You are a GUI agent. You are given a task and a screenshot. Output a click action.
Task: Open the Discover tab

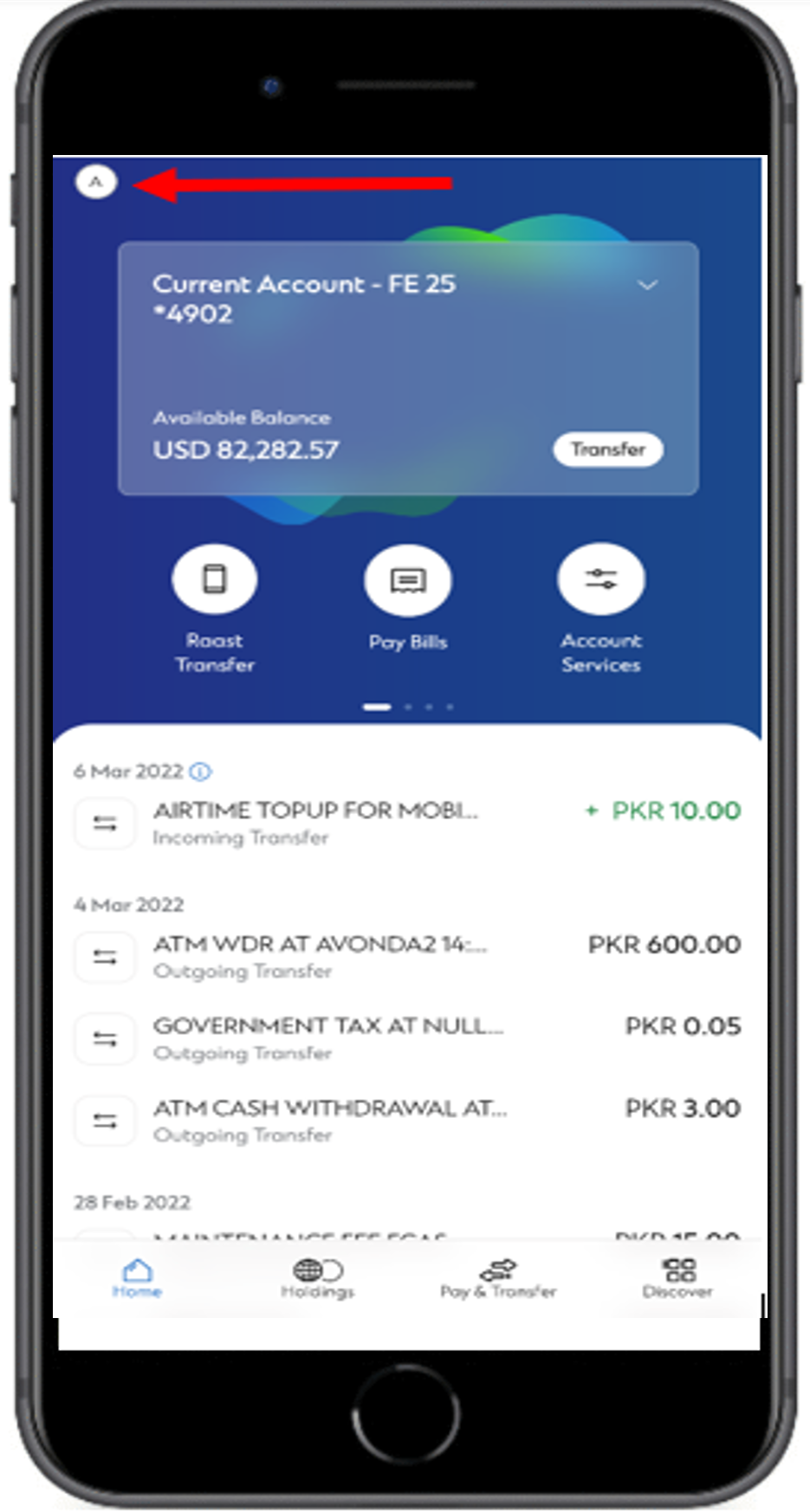(677, 1278)
